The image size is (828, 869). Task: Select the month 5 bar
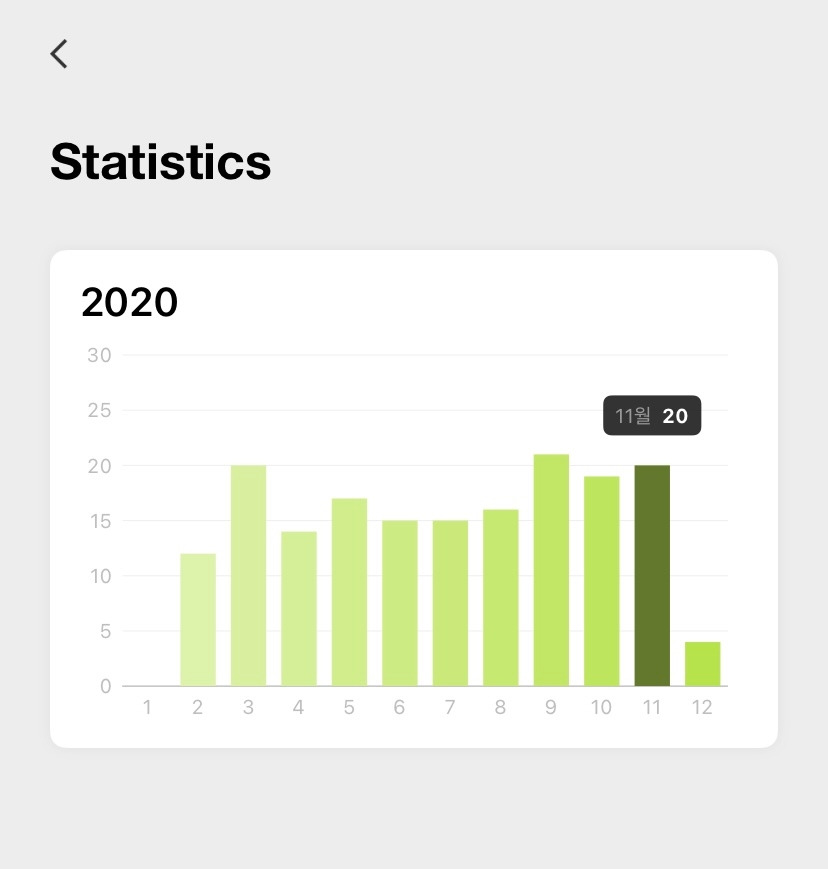pyautogui.click(x=349, y=592)
